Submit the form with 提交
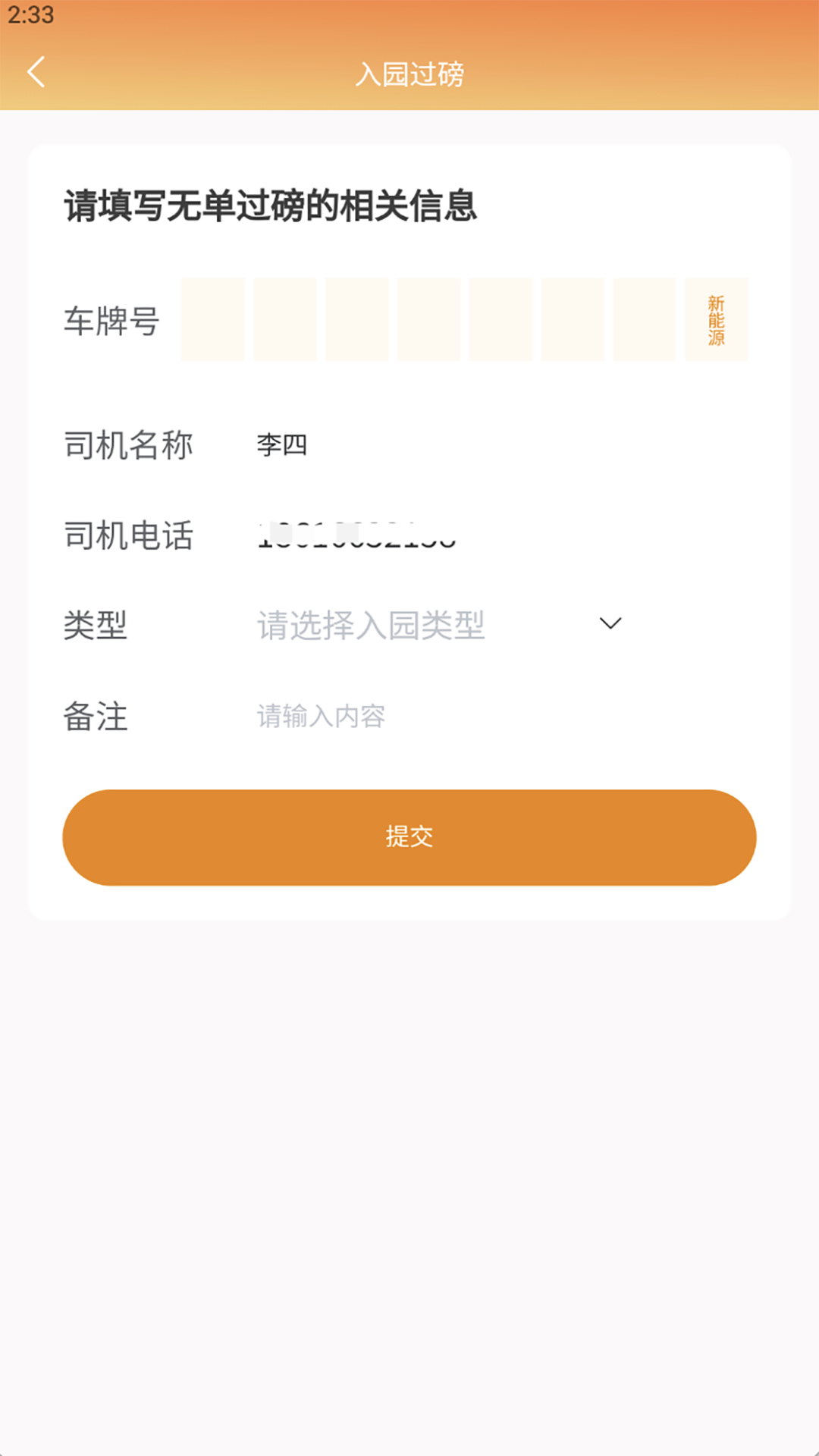The width and height of the screenshot is (819, 1456). coord(409,837)
